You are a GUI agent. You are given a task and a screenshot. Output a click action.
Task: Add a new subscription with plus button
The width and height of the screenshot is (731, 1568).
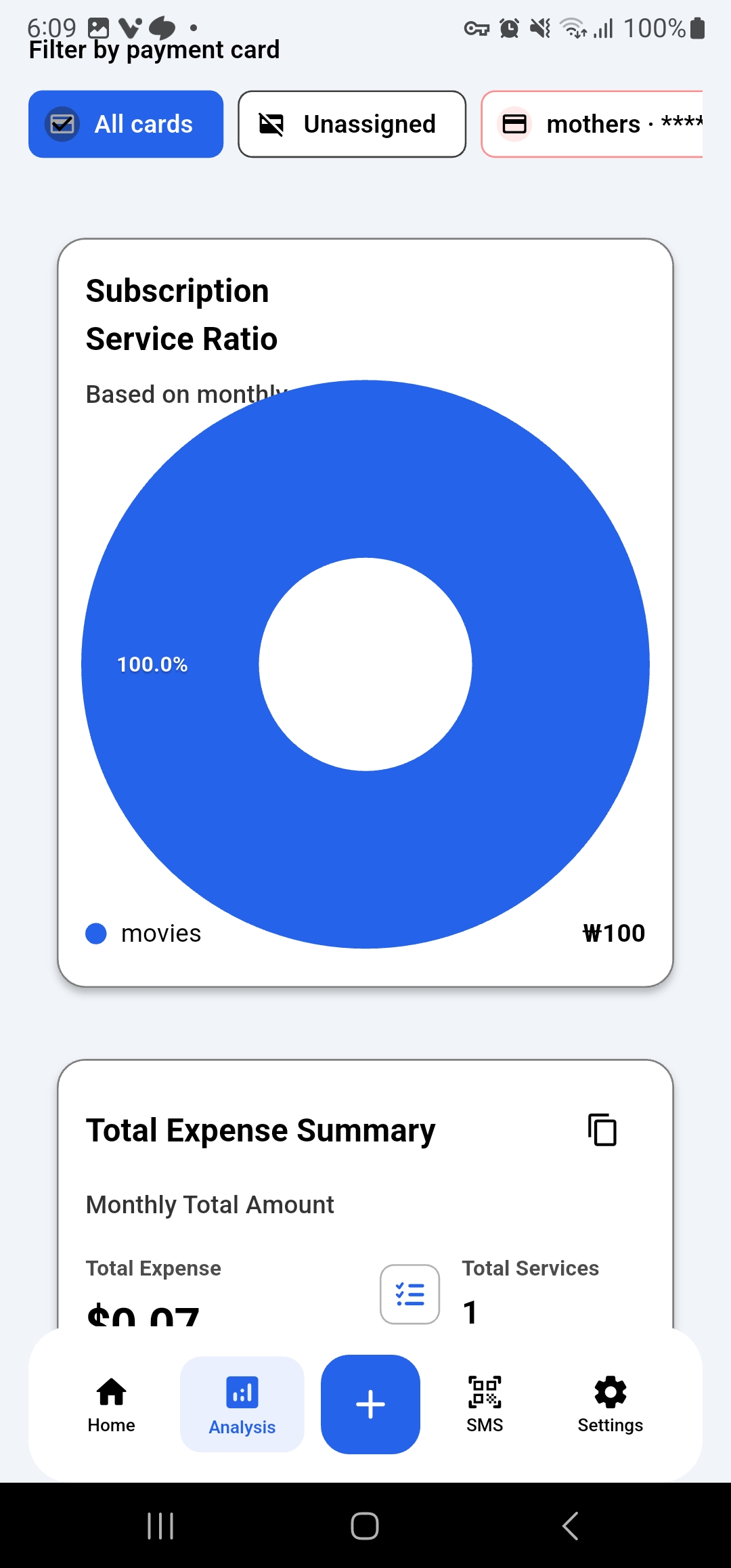[370, 1404]
